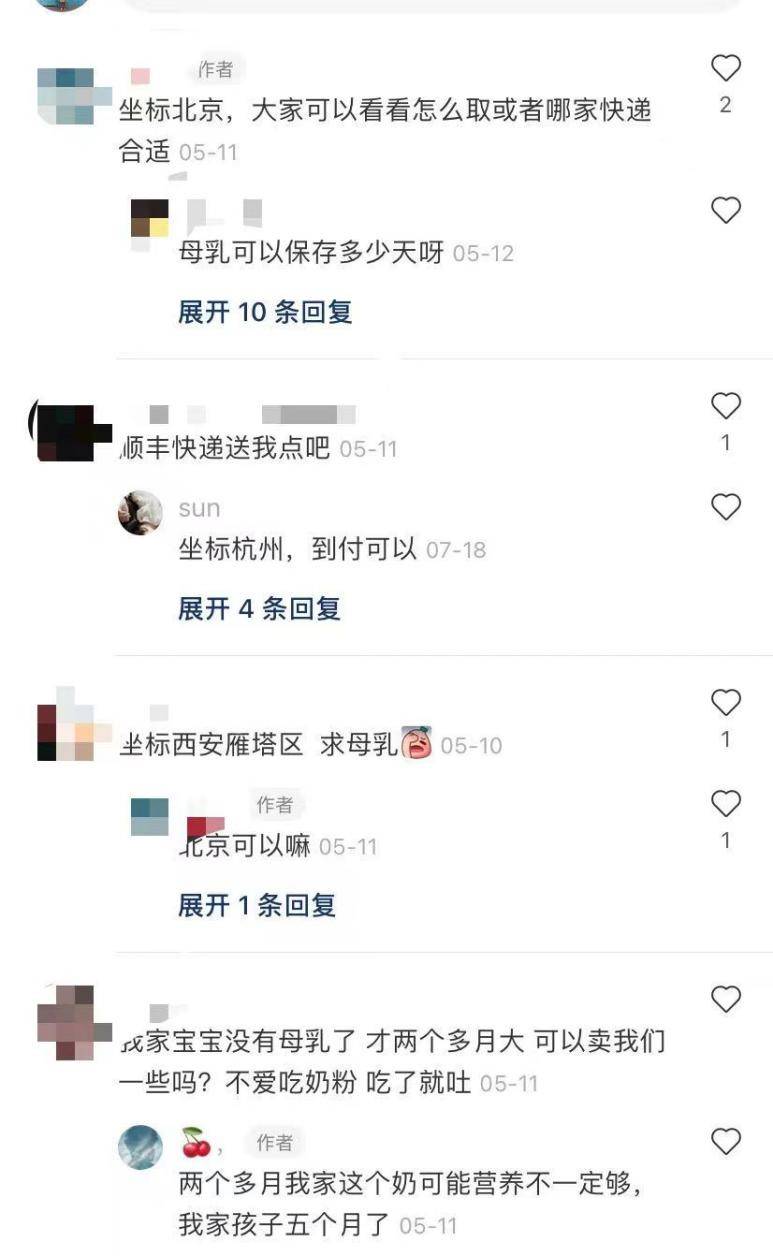Like the comment 坐标西安雁塔区 求母乳

tap(725, 703)
